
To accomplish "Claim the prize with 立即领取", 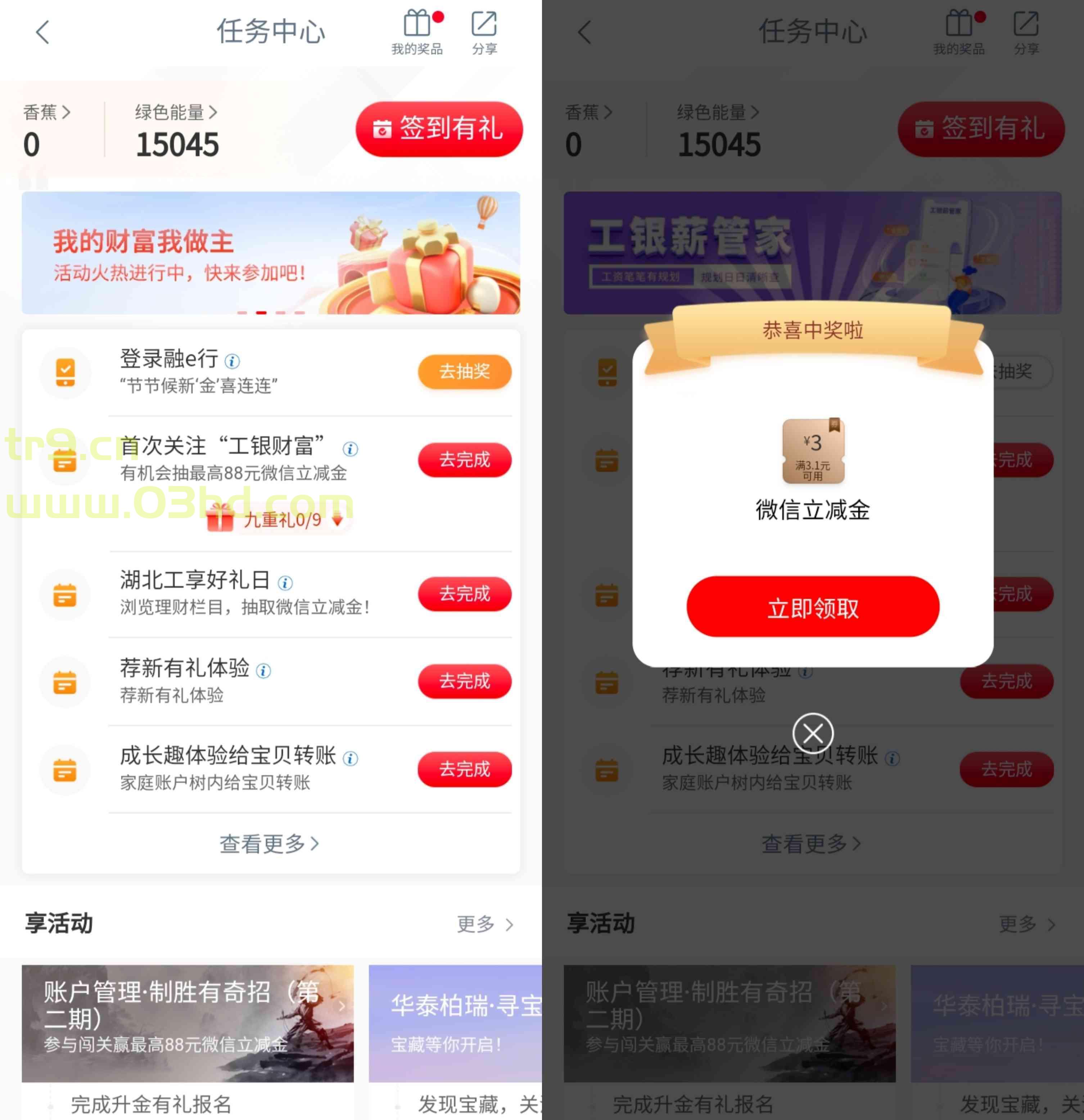I will [x=812, y=607].
